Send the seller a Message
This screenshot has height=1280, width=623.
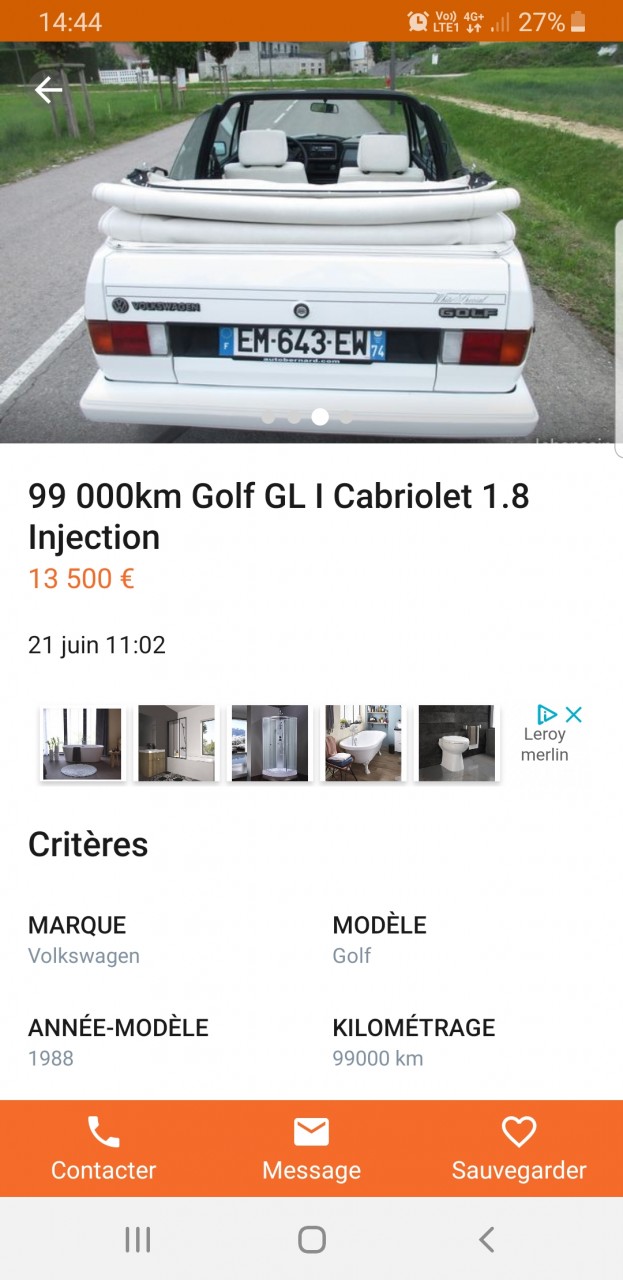[311, 1149]
